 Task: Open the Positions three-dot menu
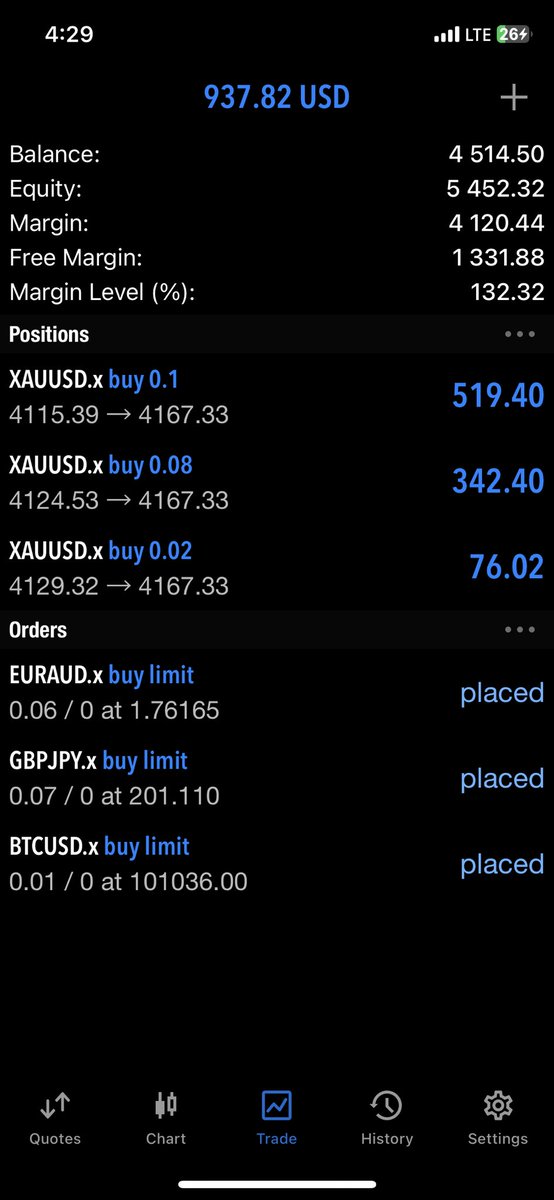click(520, 334)
